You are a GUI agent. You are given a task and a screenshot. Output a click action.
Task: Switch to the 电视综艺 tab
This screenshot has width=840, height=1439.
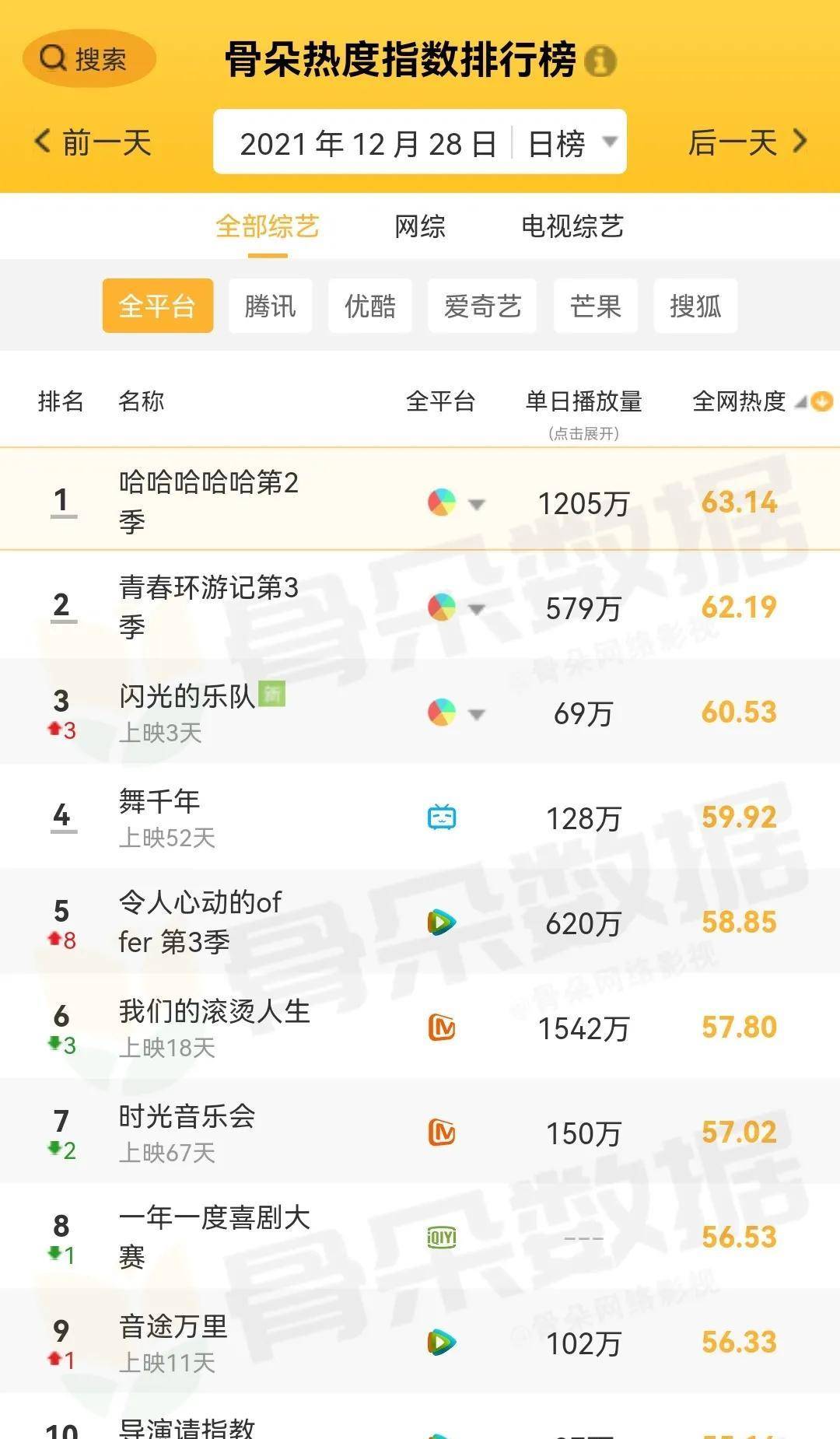pos(572,226)
